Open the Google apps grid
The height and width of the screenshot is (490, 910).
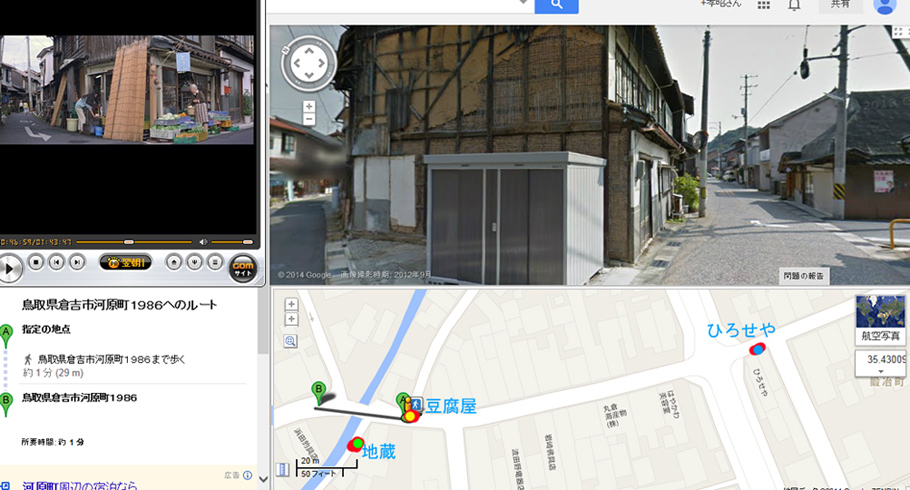pos(764,5)
